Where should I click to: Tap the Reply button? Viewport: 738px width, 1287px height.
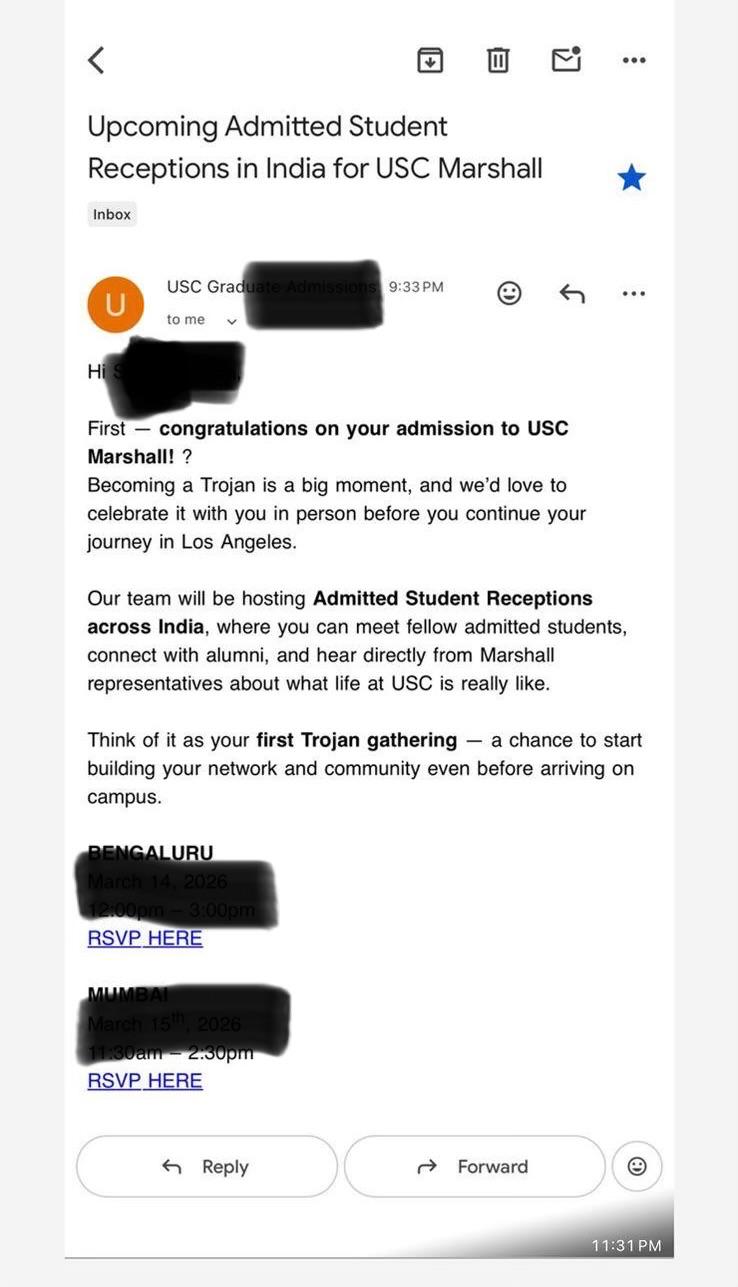pos(207,1166)
